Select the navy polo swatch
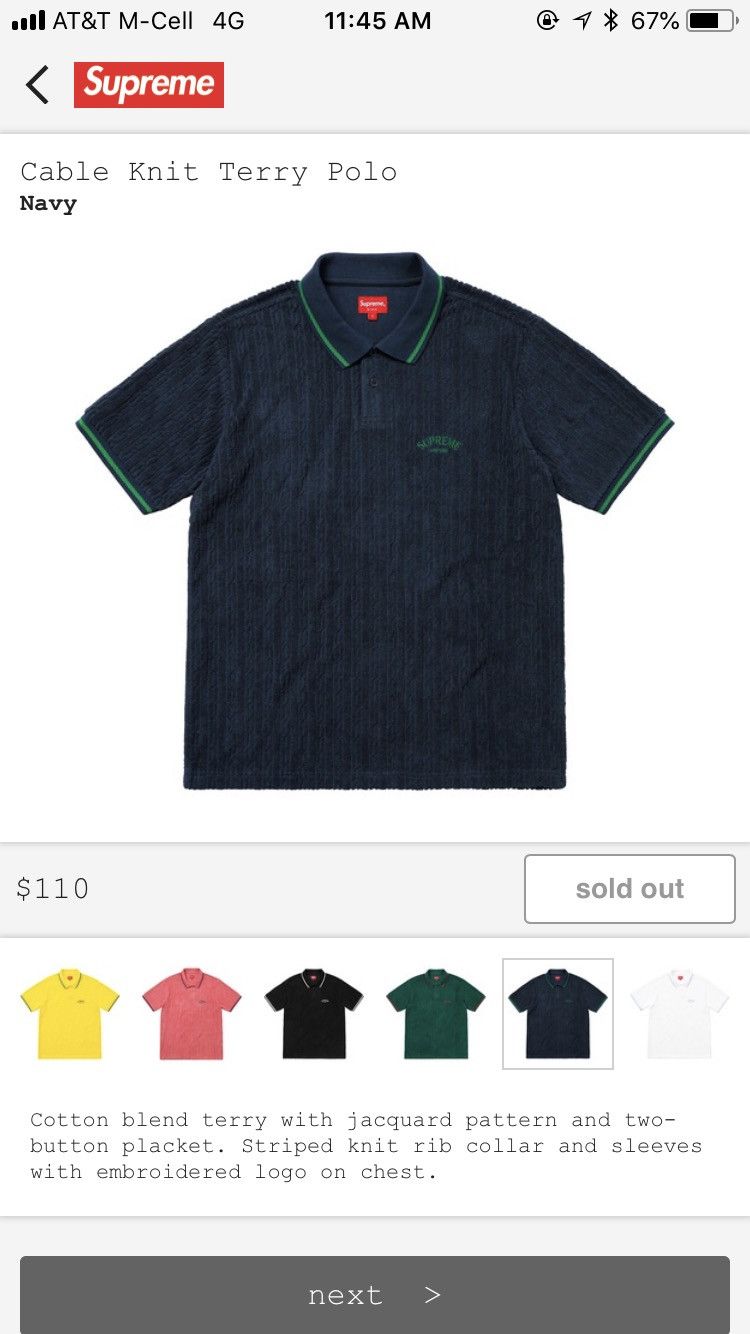Image resolution: width=750 pixels, height=1334 pixels. [x=558, y=1013]
